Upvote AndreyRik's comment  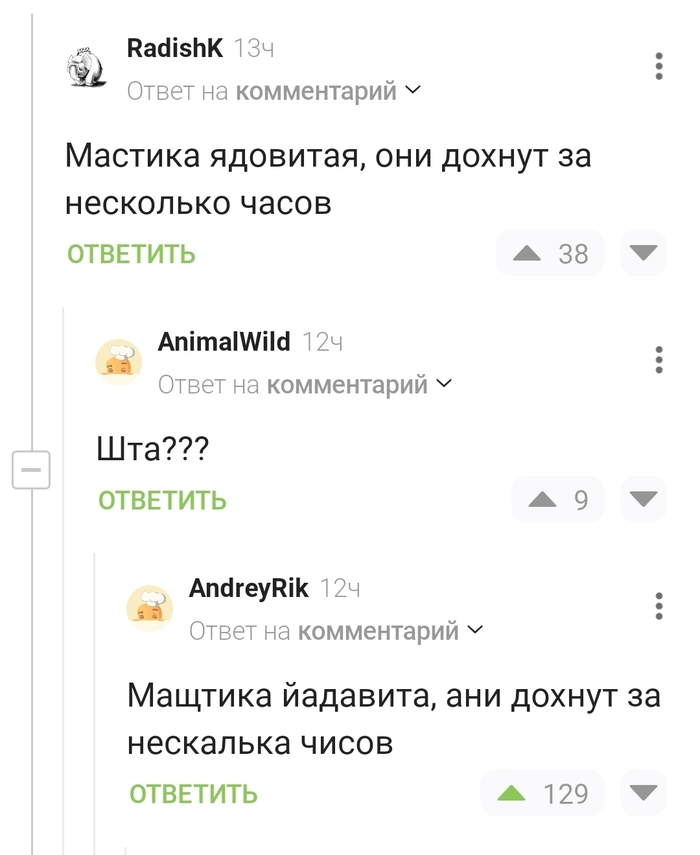[512, 794]
